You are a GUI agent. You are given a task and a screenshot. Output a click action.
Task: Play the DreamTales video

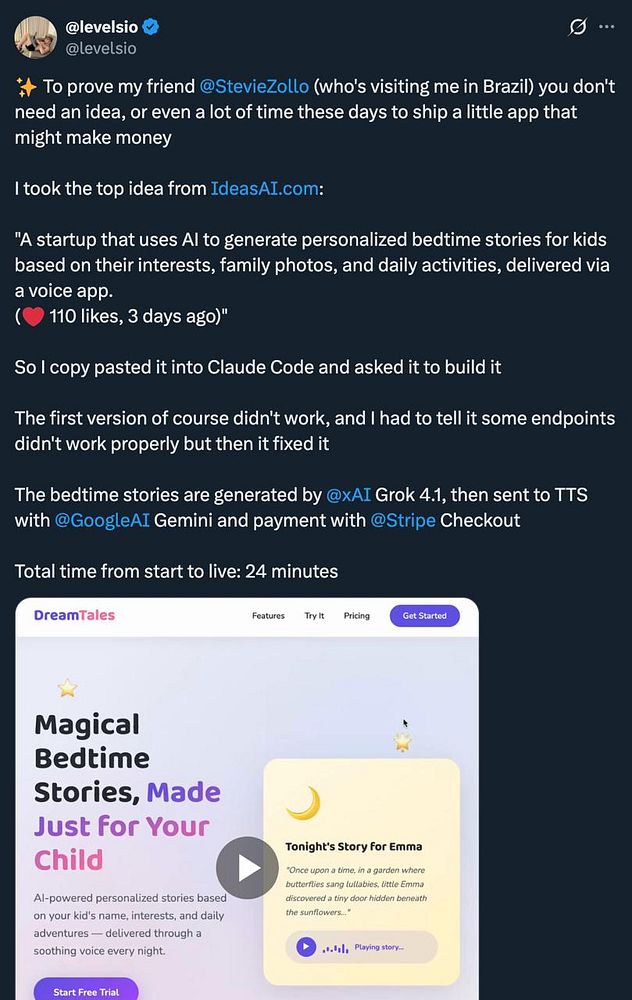[x=247, y=867]
